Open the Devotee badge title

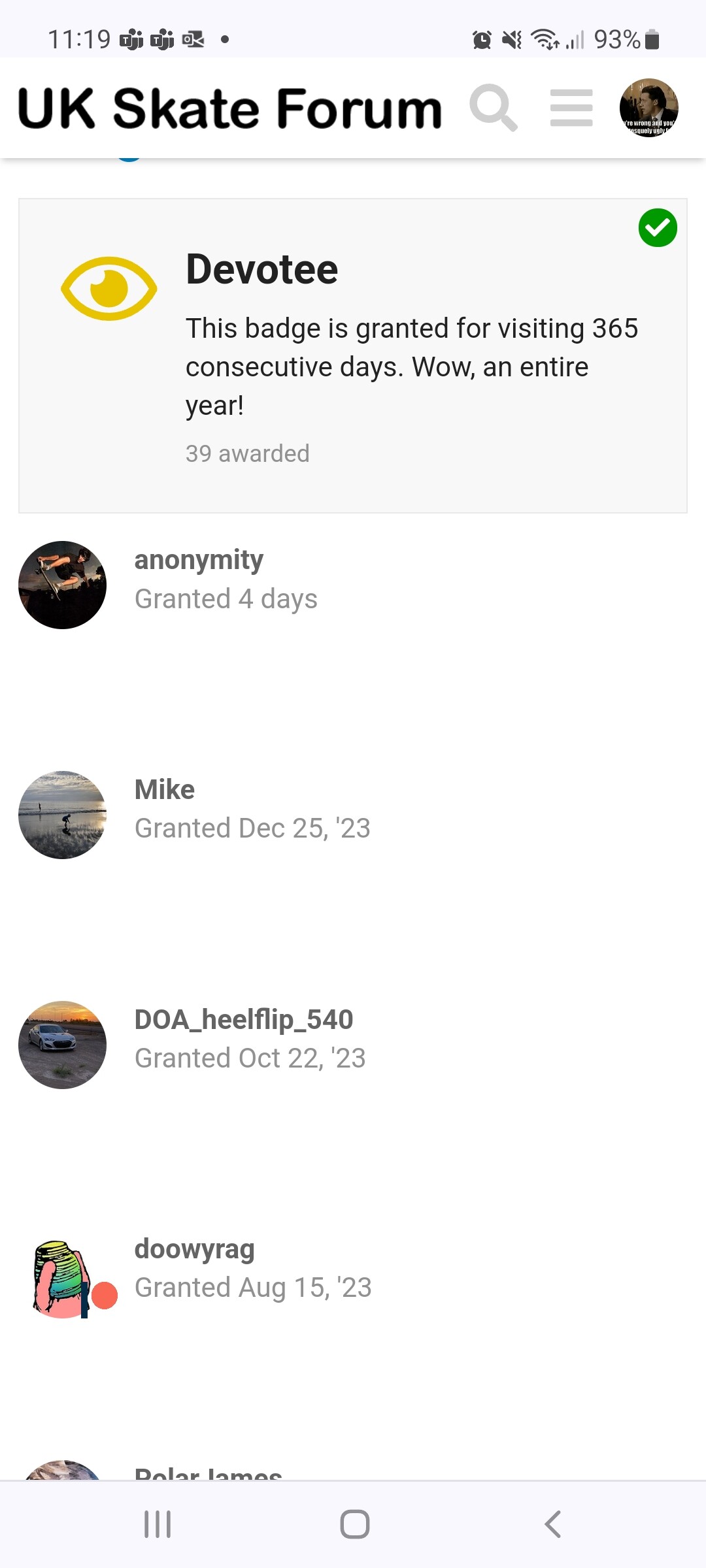coord(261,269)
